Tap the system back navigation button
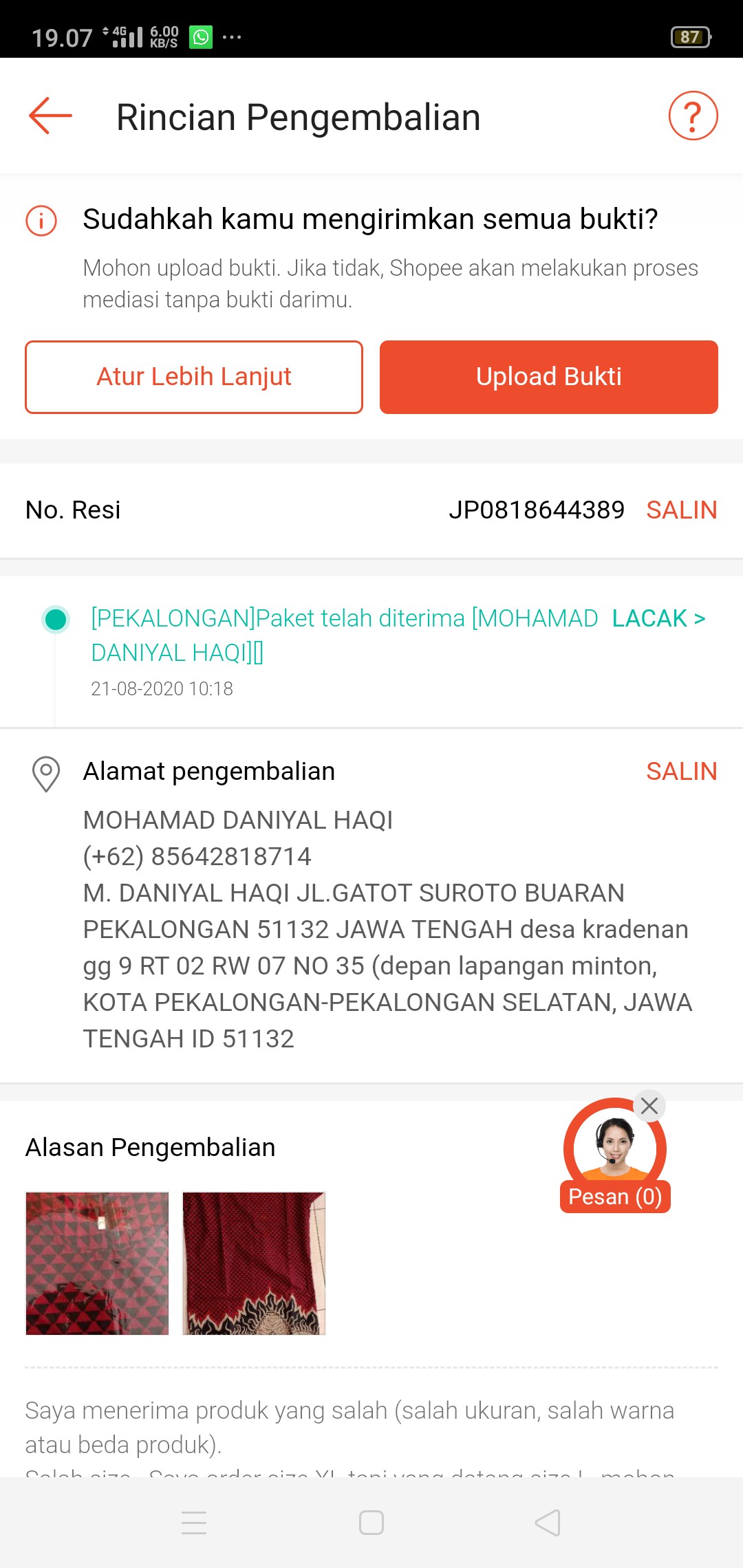The height and width of the screenshot is (1568, 743). (548, 1523)
